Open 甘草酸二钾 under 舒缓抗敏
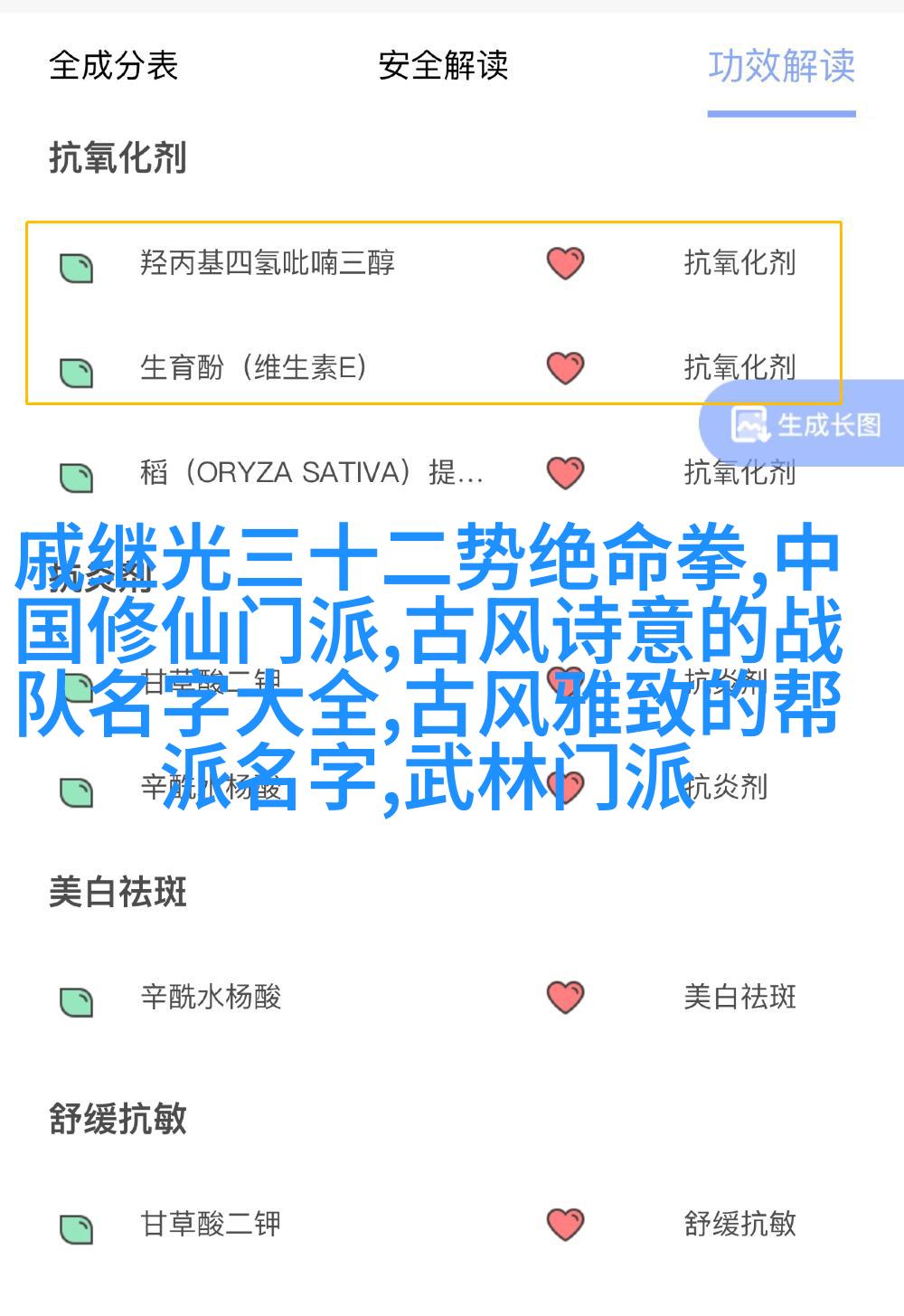 coord(211,1224)
